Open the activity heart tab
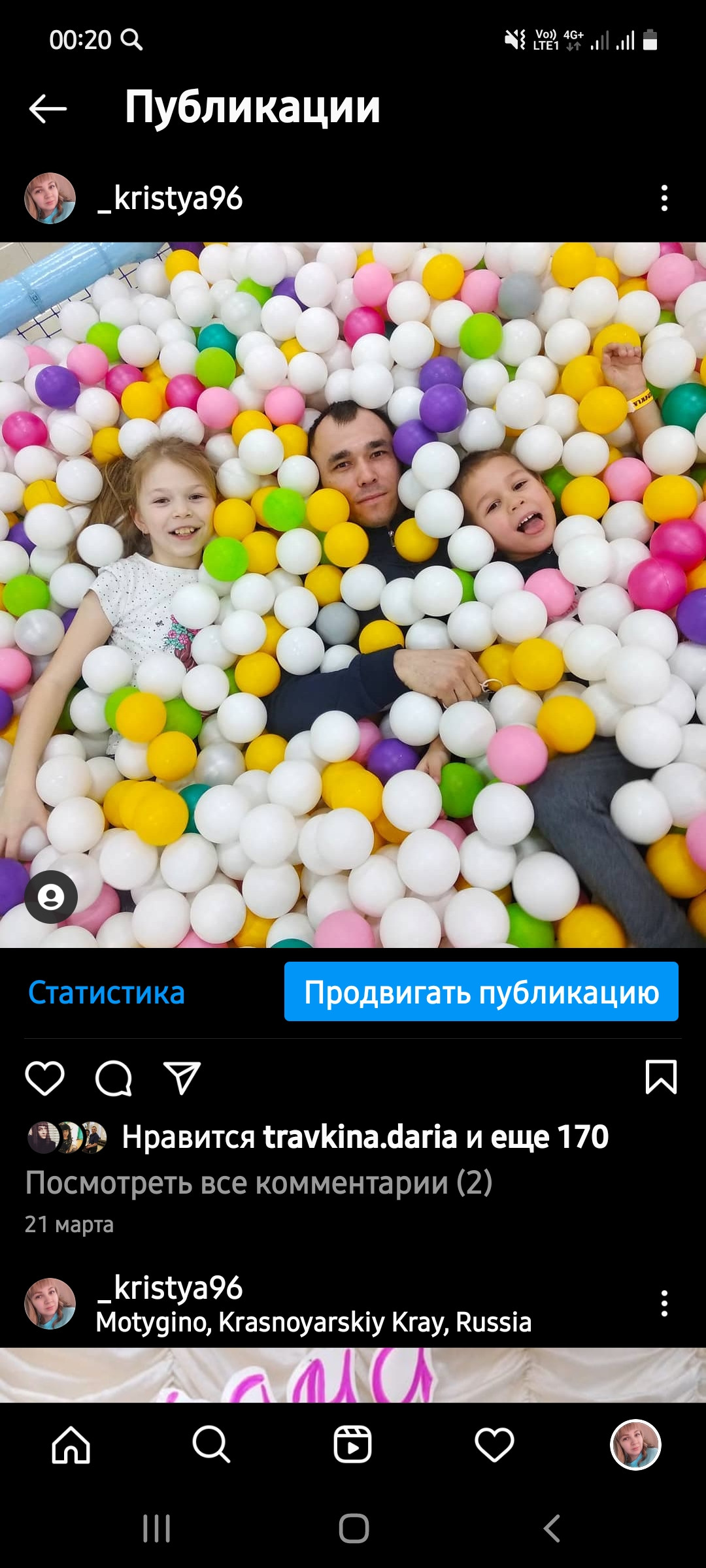The image size is (706, 1568). 494,1445
